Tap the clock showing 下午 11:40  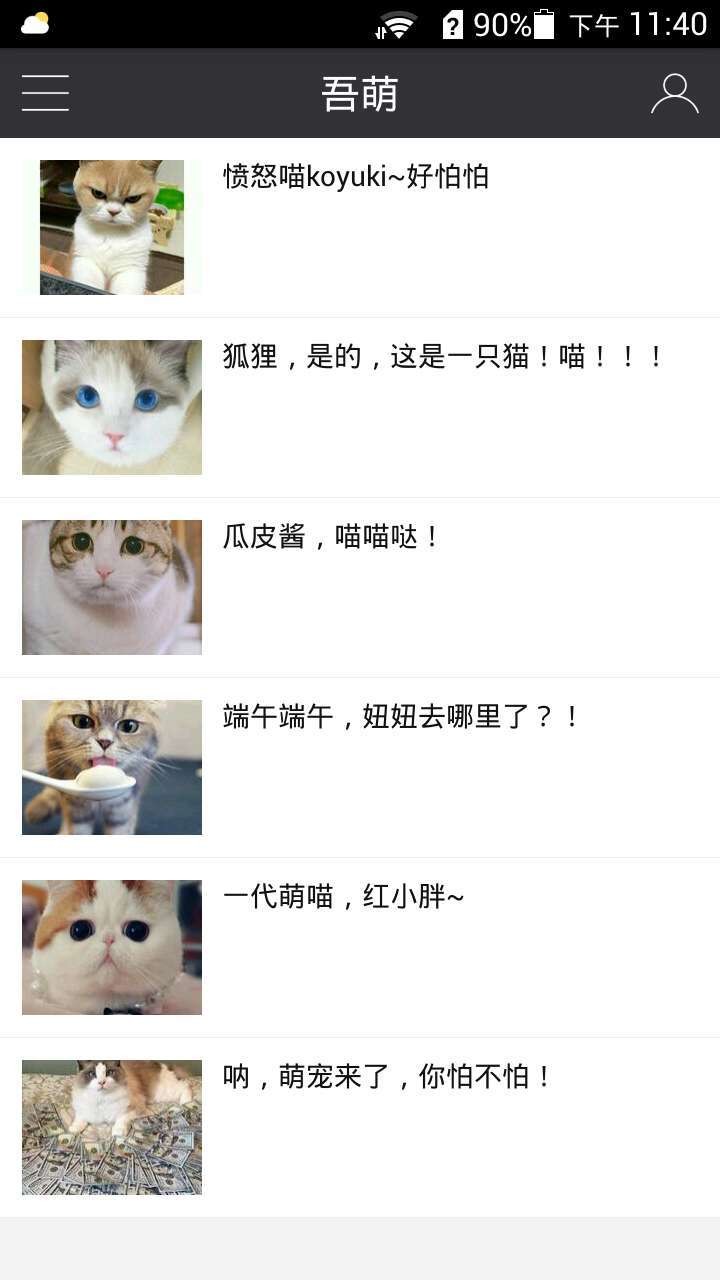pyautogui.click(x=640, y=22)
